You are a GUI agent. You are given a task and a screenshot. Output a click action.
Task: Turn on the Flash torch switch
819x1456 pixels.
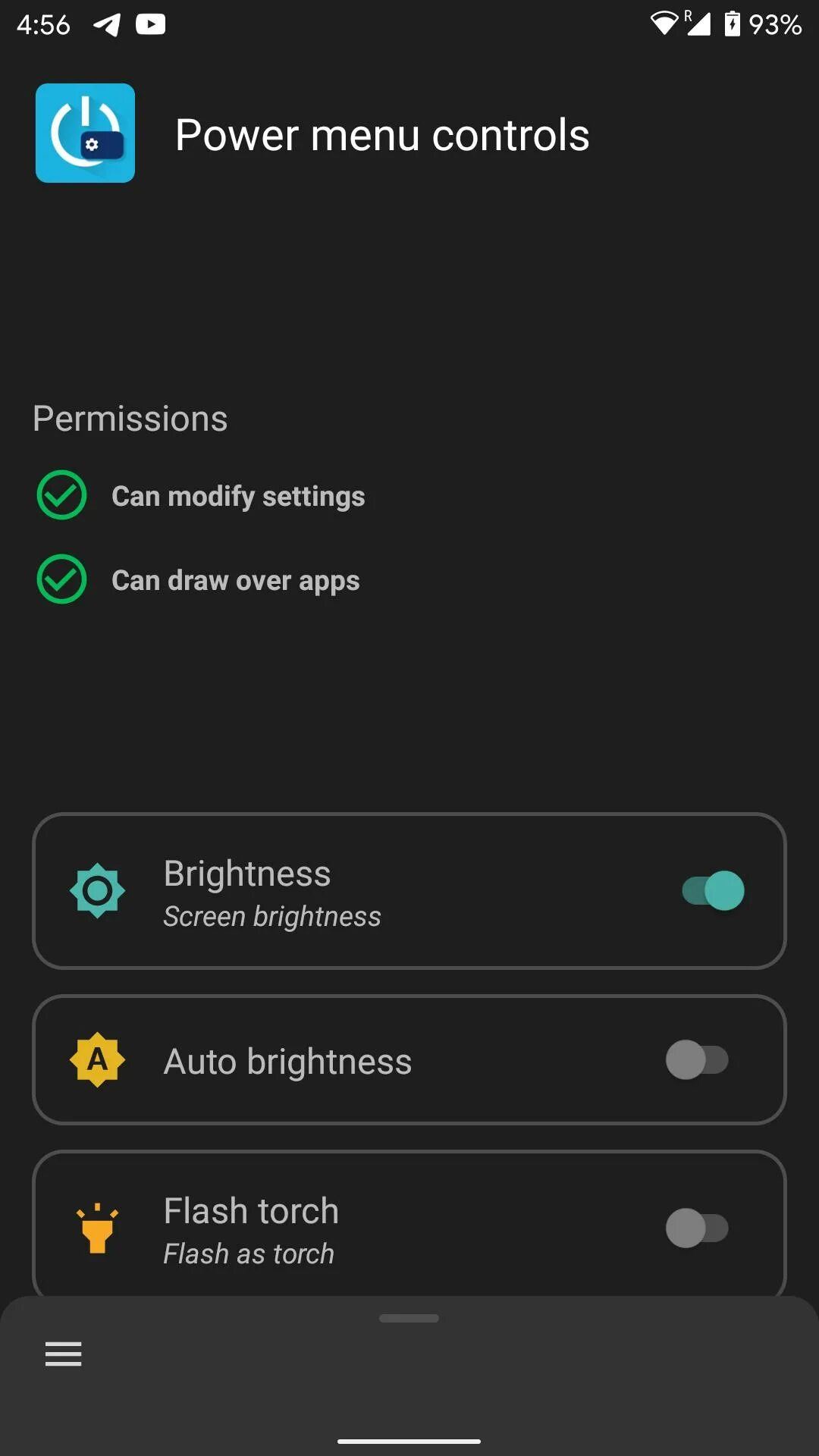[697, 1228]
